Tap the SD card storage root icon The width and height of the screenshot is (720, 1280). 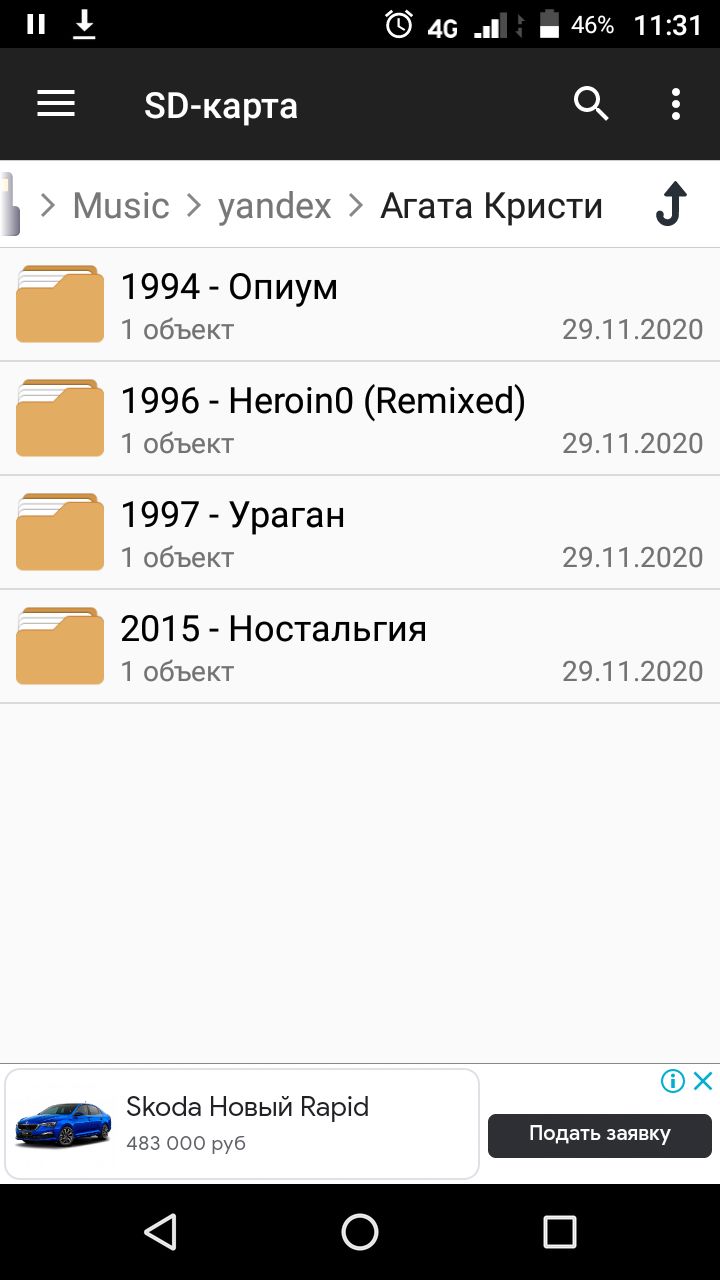point(10,204)
